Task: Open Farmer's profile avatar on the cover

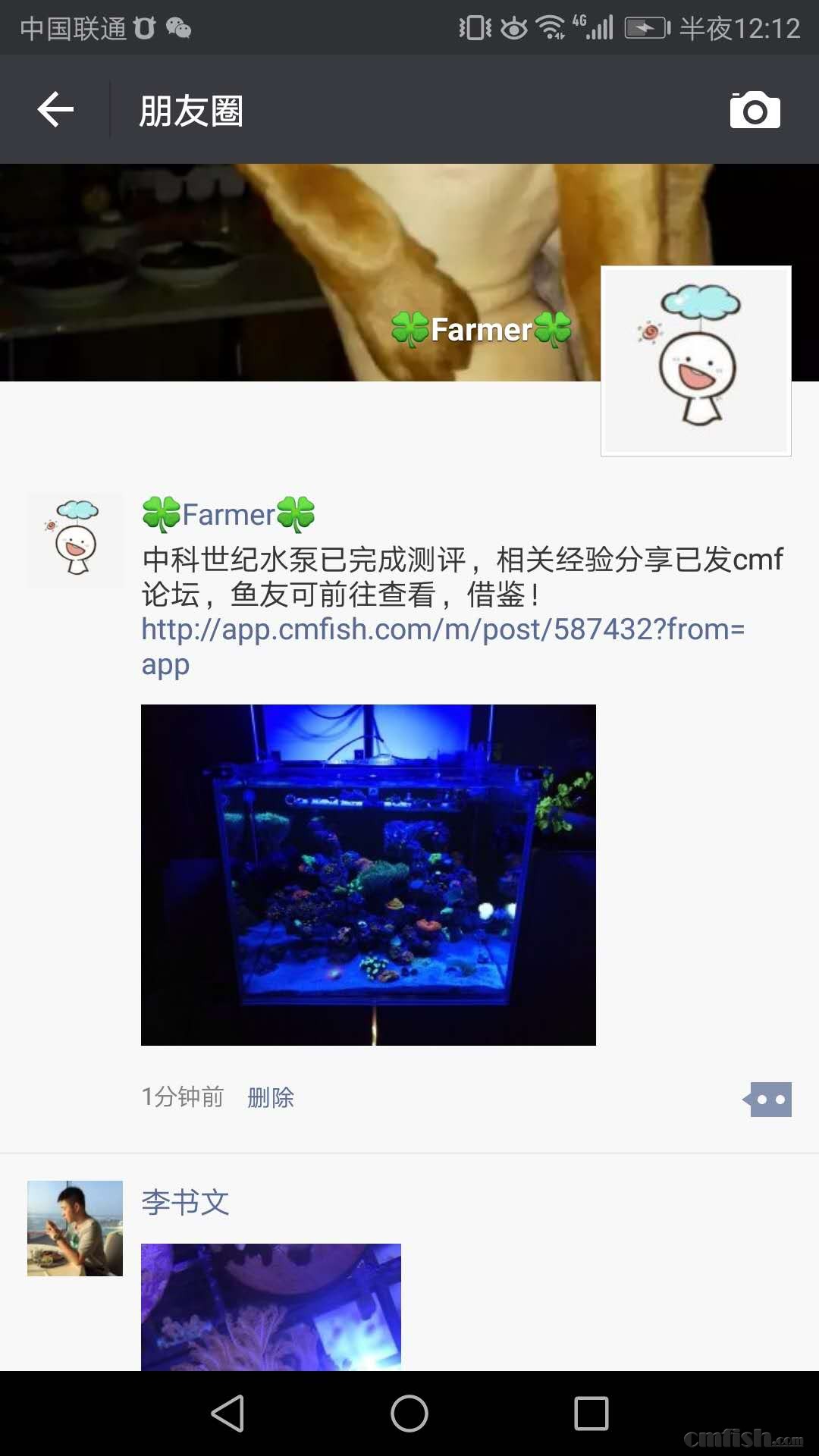Action: [x=695, y=361]
